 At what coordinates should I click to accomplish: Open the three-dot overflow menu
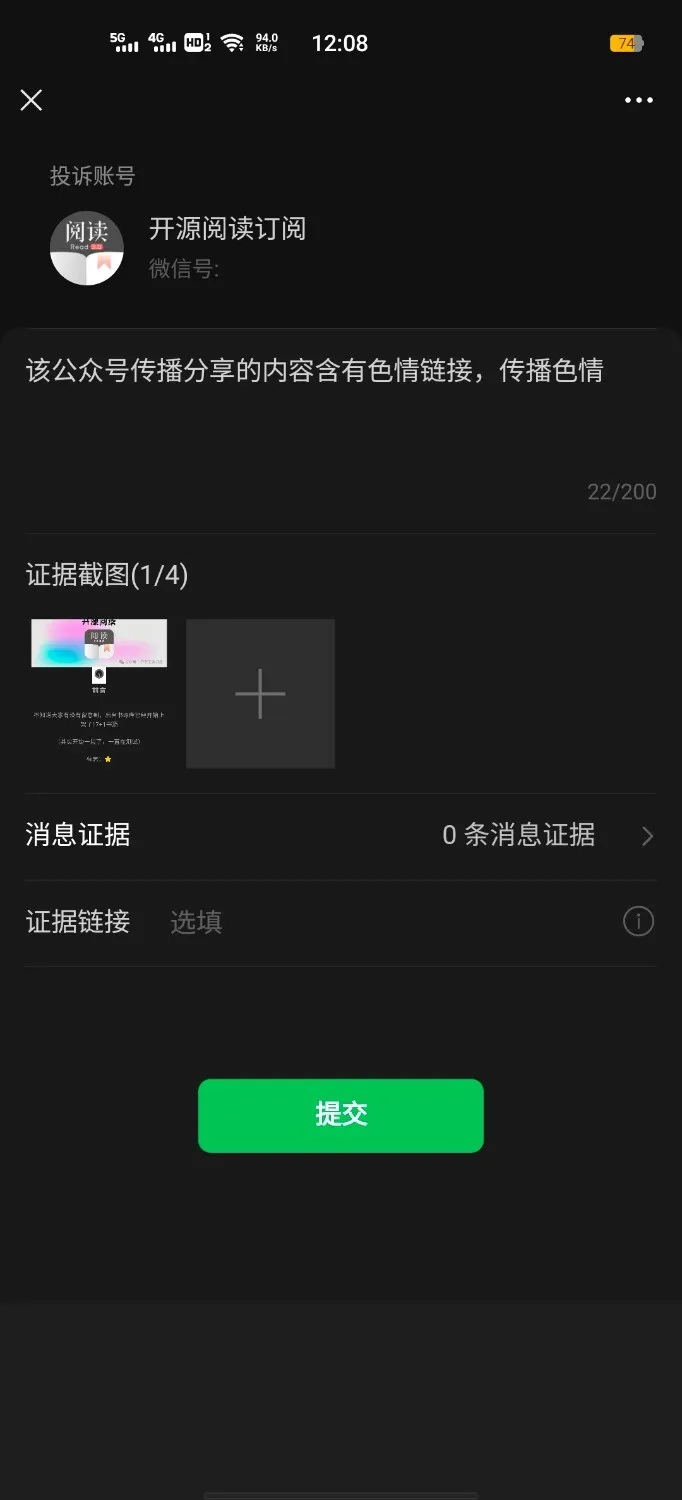pos(638,100)
